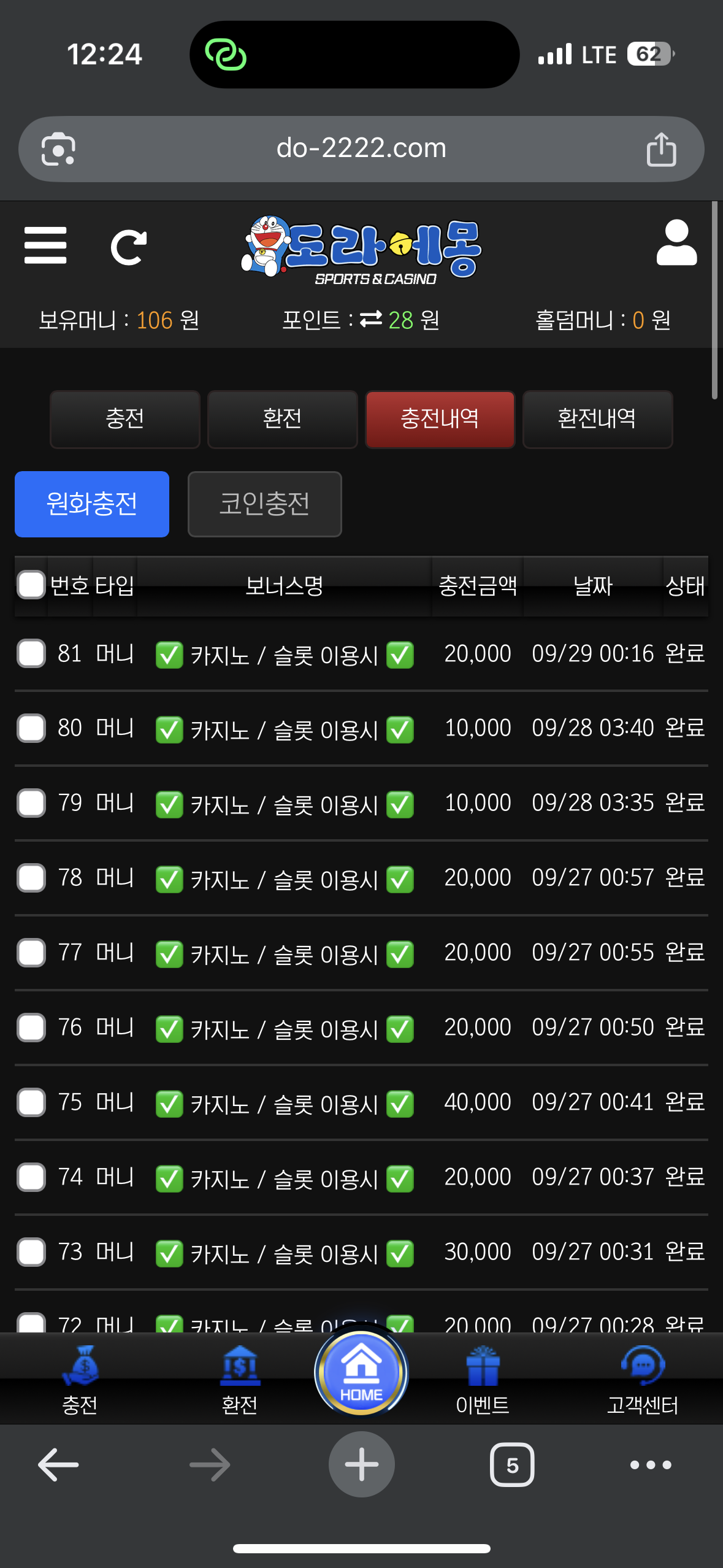Open the user profile icon

point(676,244)
